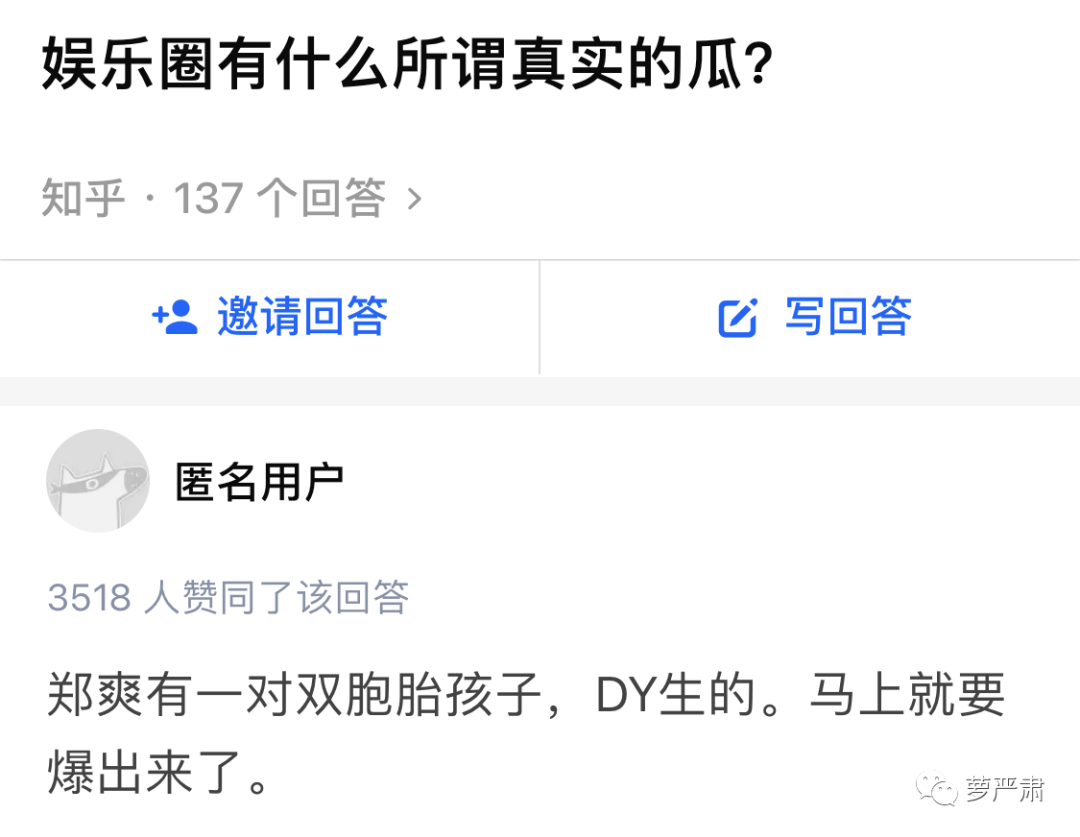Tap 写回答 to write an answer
1080x837 pixels.
click(x=814, y=317)
